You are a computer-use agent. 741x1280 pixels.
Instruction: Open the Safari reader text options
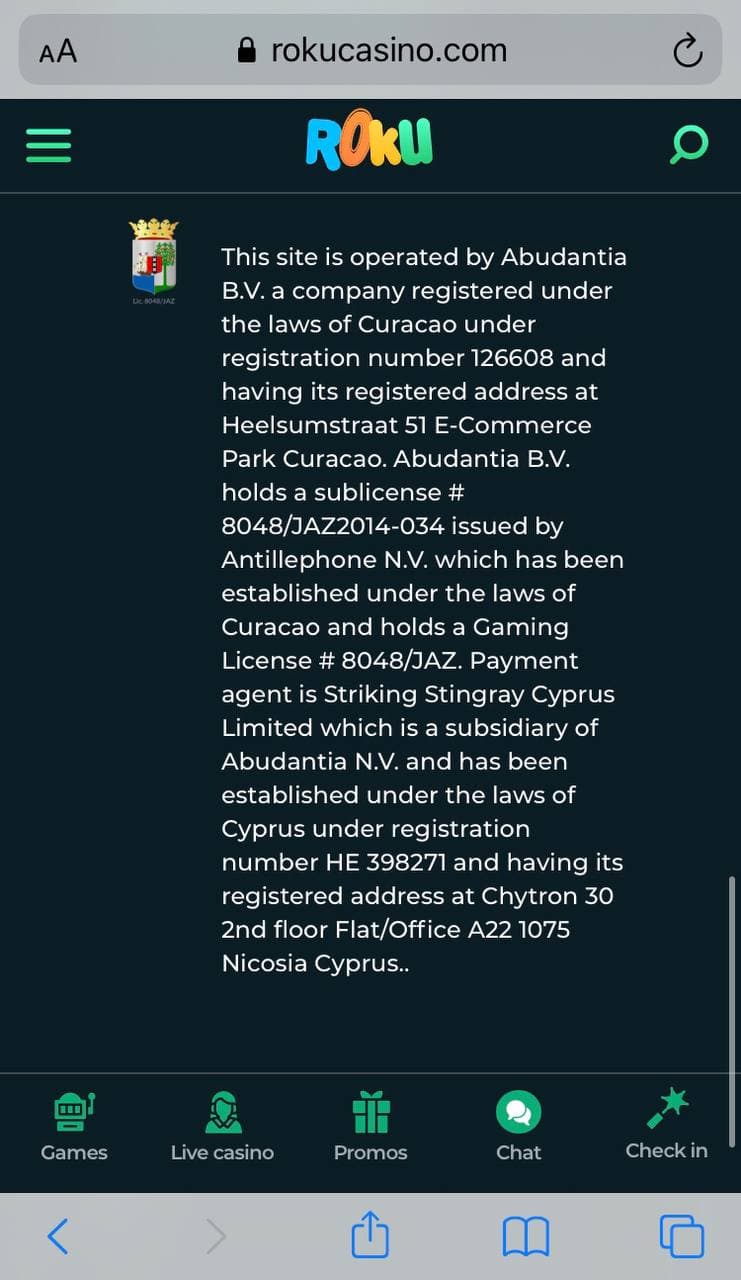pos(58,52)
